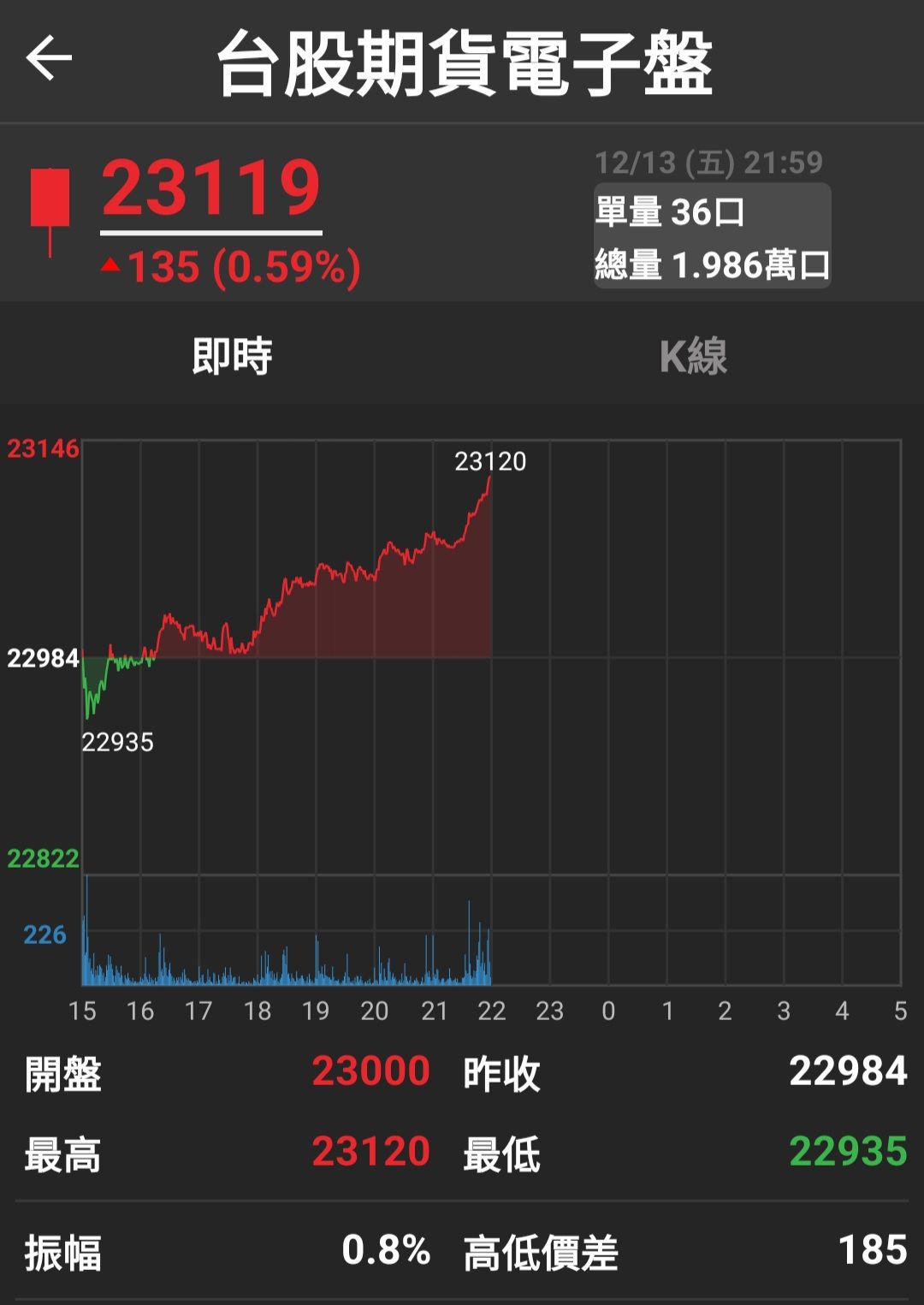Switch to the K線 tab
This screenshot has width=924, height=1305.
point(693,357)
